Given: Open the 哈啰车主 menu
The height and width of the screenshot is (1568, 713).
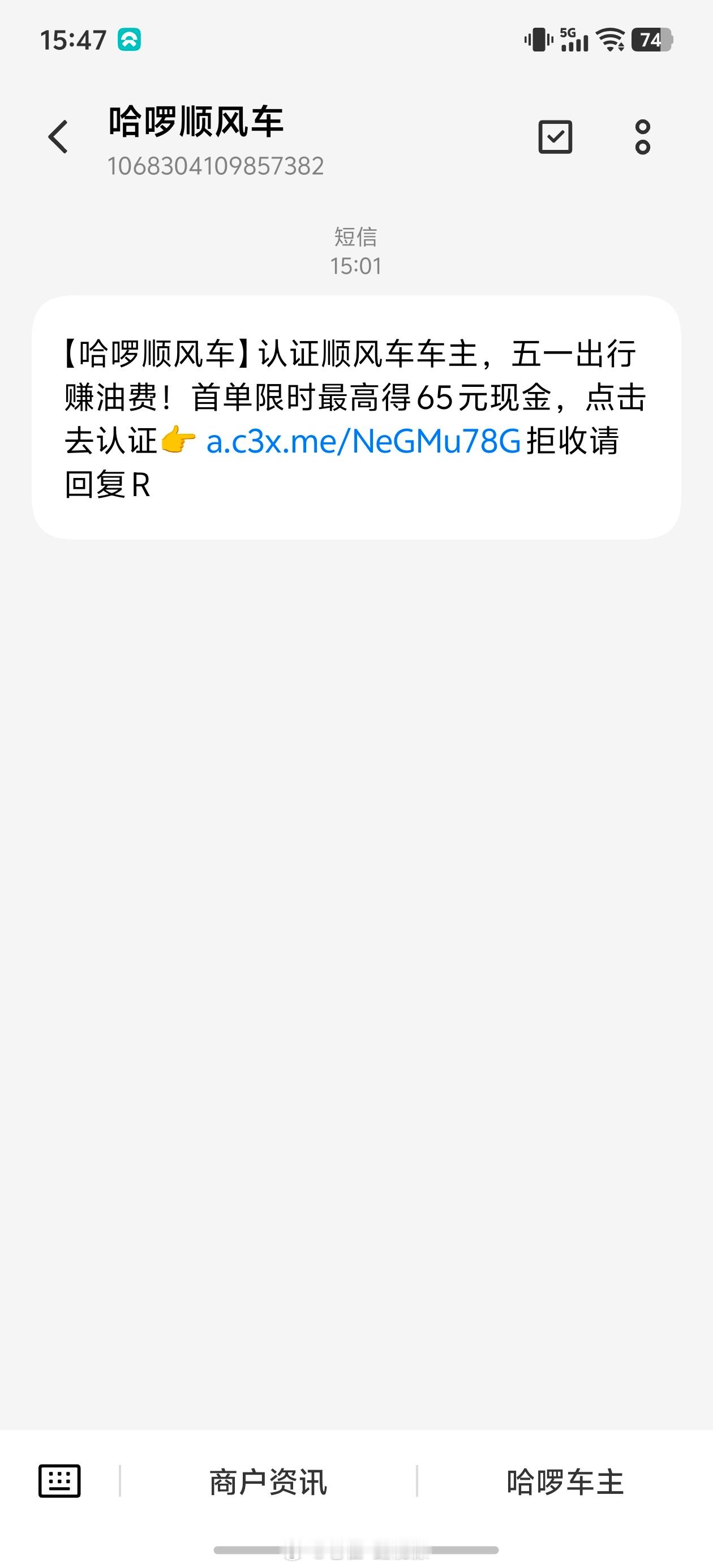Looking at the screenshot, I should tap(565, 1481).
